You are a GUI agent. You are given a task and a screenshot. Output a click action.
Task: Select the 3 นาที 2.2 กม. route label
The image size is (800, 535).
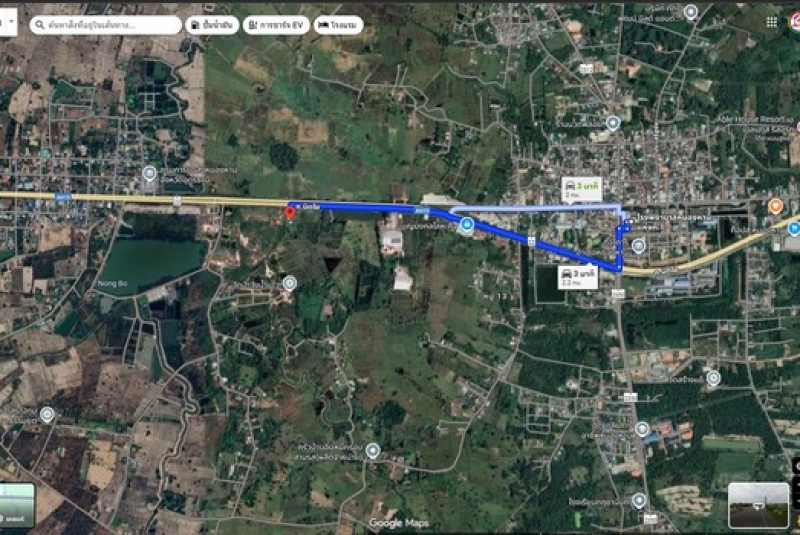tap(577, 277)
